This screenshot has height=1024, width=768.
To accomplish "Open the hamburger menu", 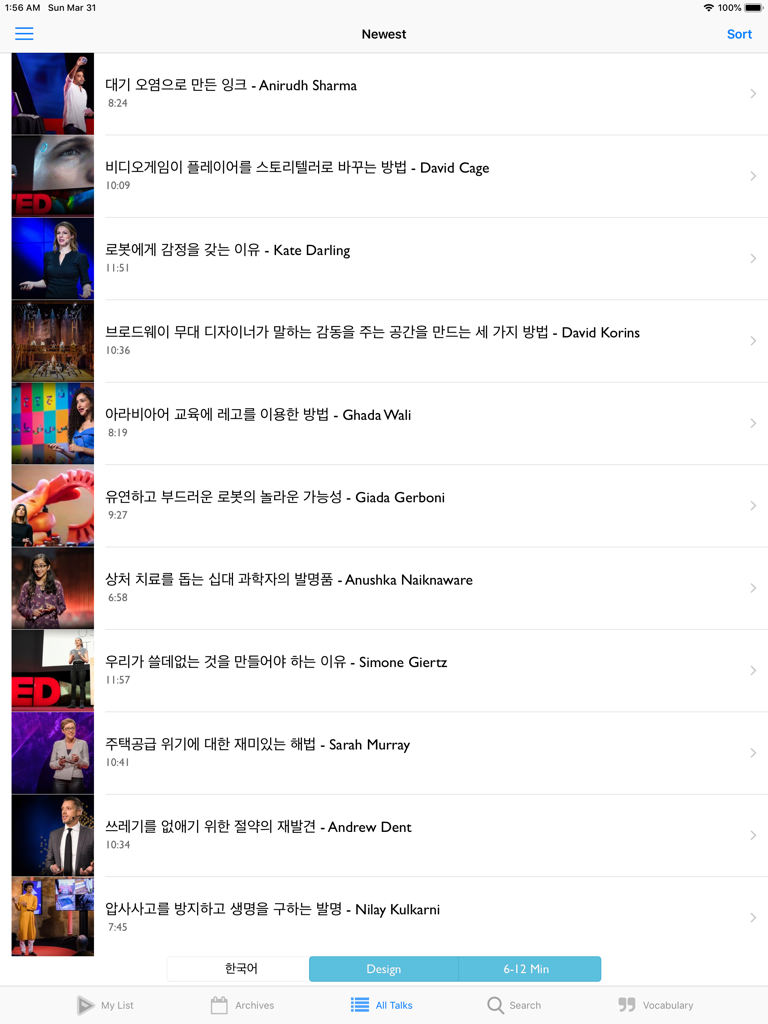I will pos(24,34).
